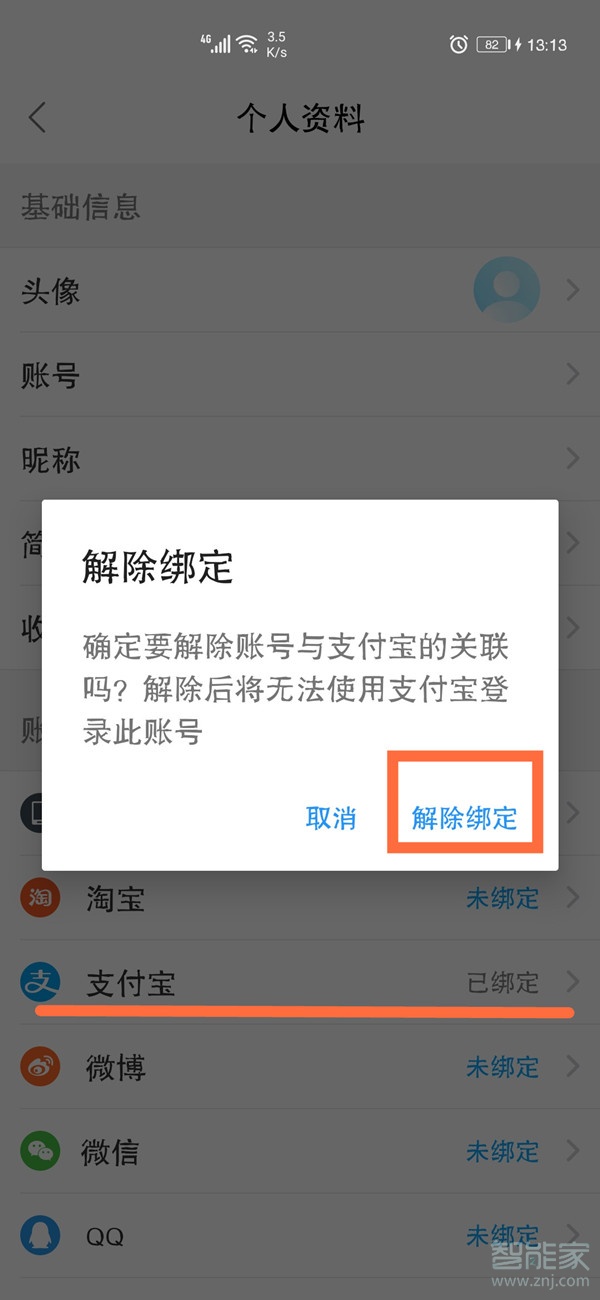Image resolution: width=600 pixels, height=1300 pixels.
Task: Cancel the unbind dialog with 取消
Action: click(x=331, y=818)
